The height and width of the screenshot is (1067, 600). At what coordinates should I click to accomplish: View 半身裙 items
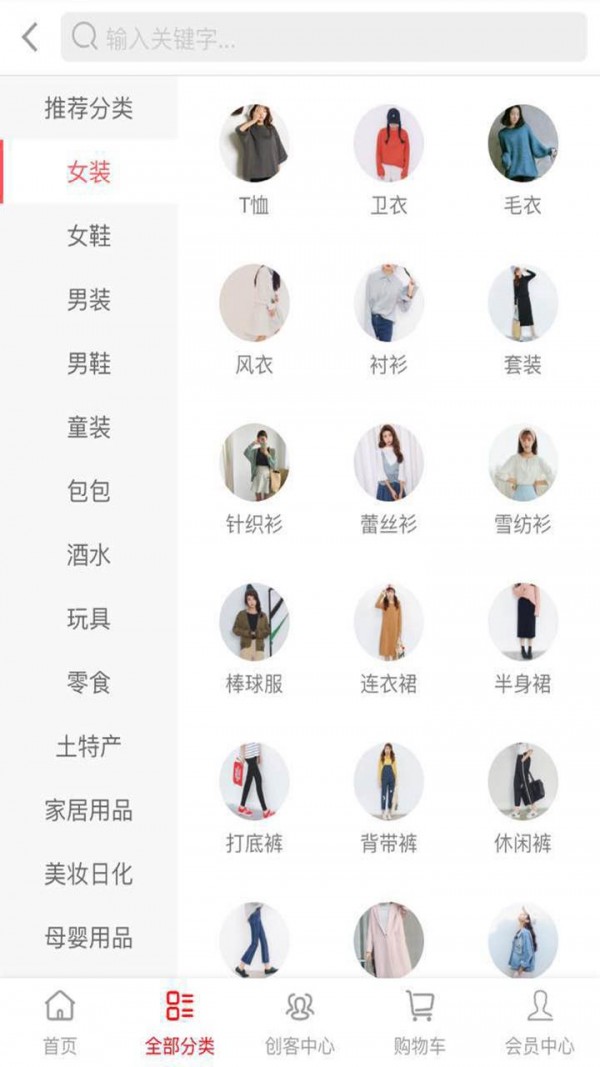[522, 638]
